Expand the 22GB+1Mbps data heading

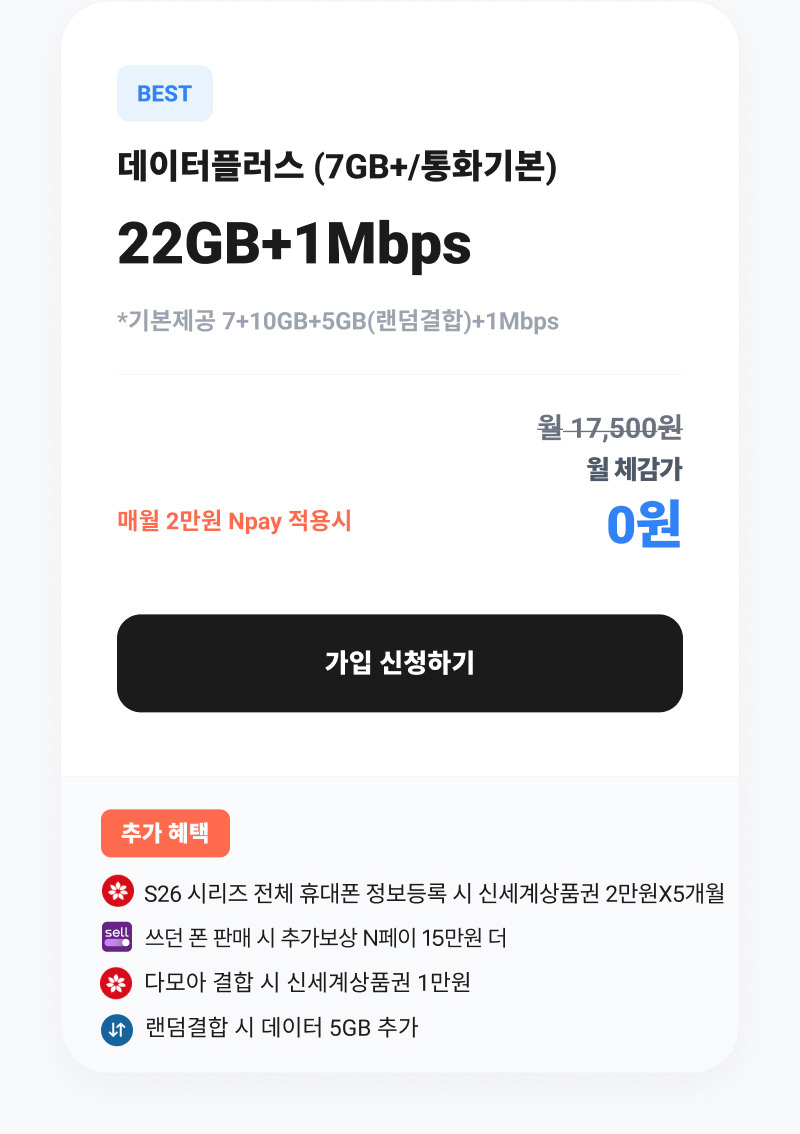[295, 243]
